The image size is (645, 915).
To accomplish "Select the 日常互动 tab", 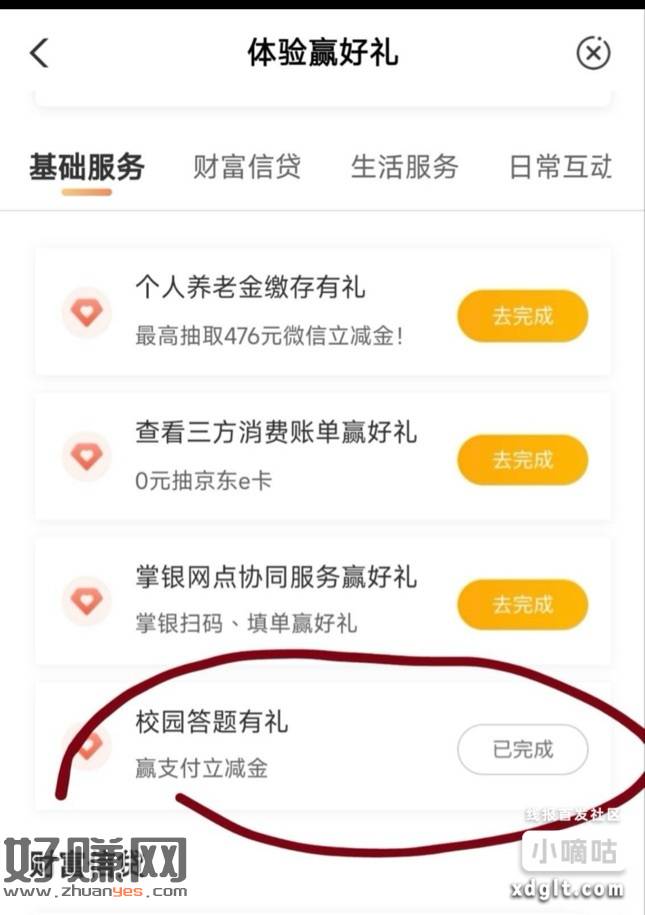I will tap(560, 167).
